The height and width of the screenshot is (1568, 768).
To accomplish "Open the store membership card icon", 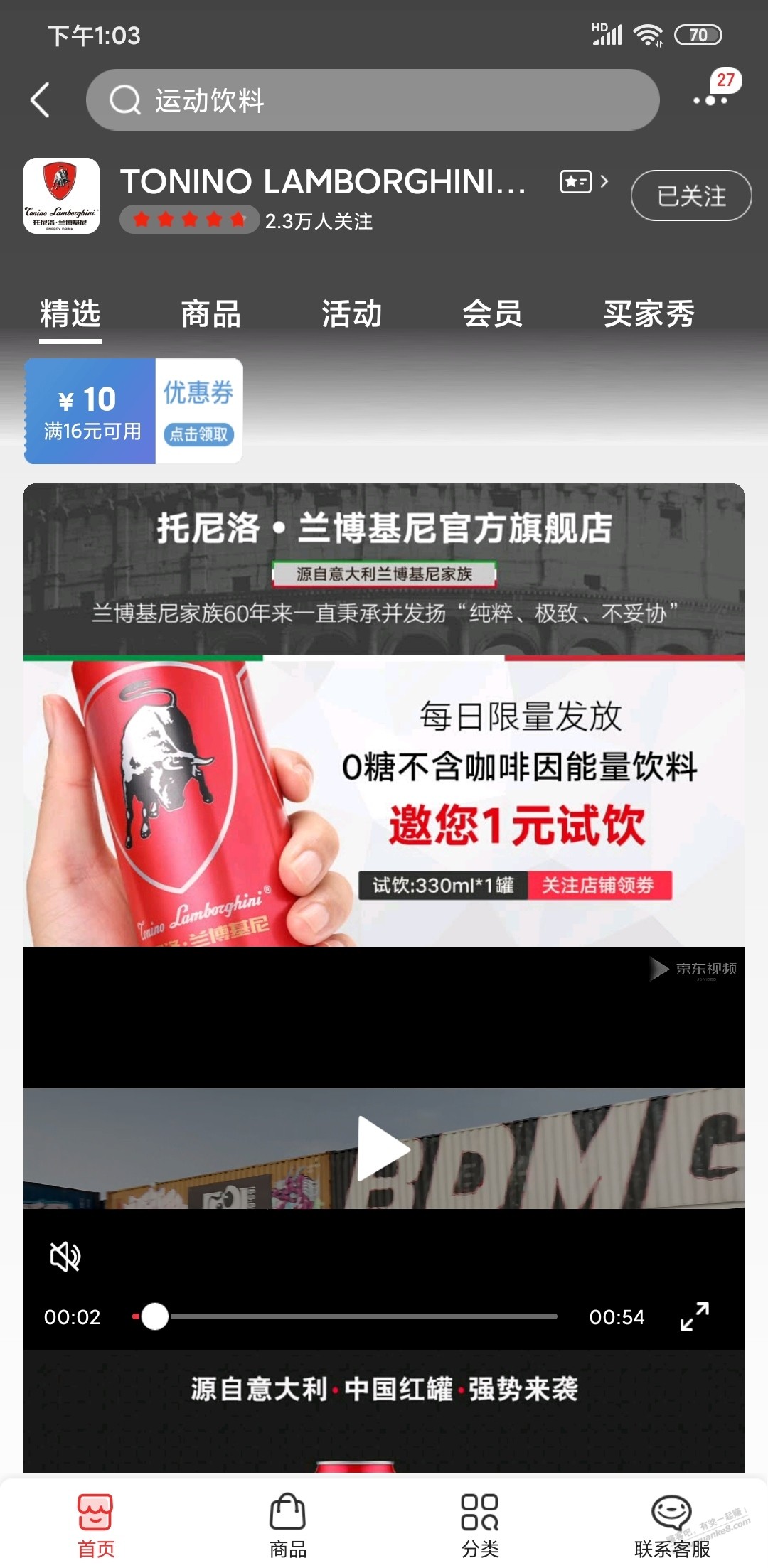I will click(576, 182).
